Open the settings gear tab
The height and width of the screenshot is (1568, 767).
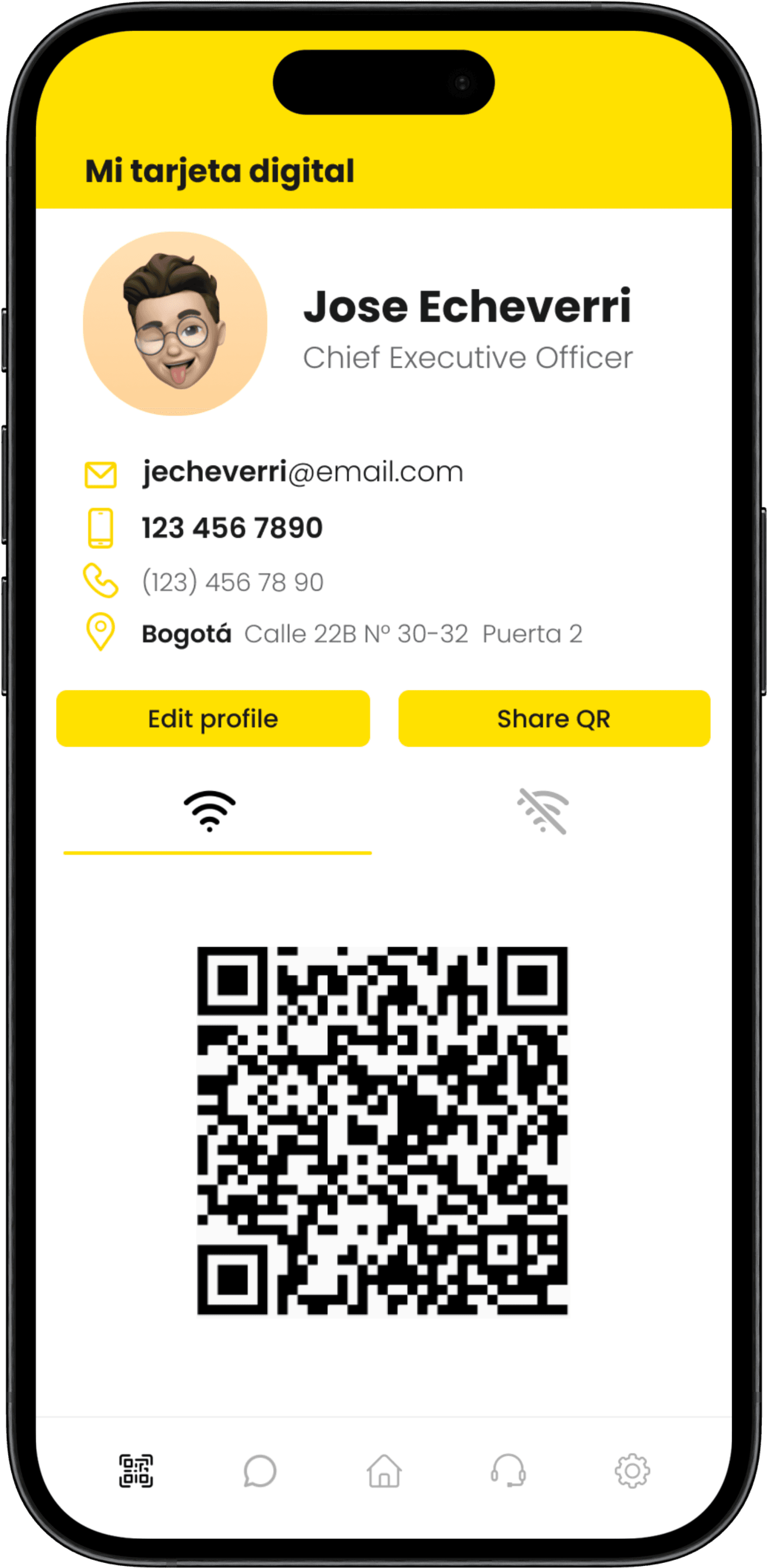[632, 1471]
